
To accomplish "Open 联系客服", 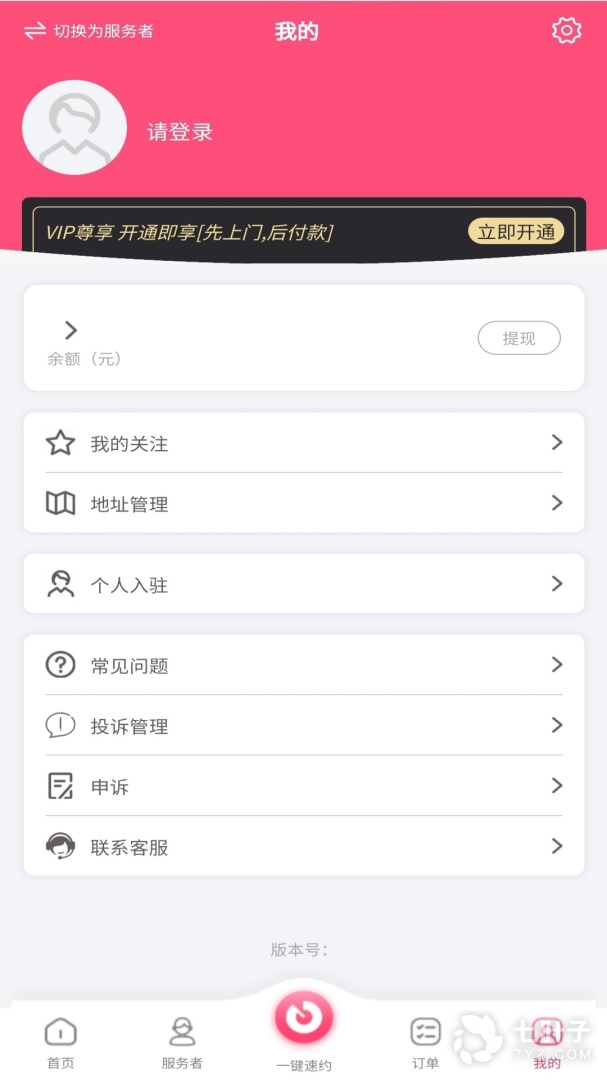I will click(303, 847).
